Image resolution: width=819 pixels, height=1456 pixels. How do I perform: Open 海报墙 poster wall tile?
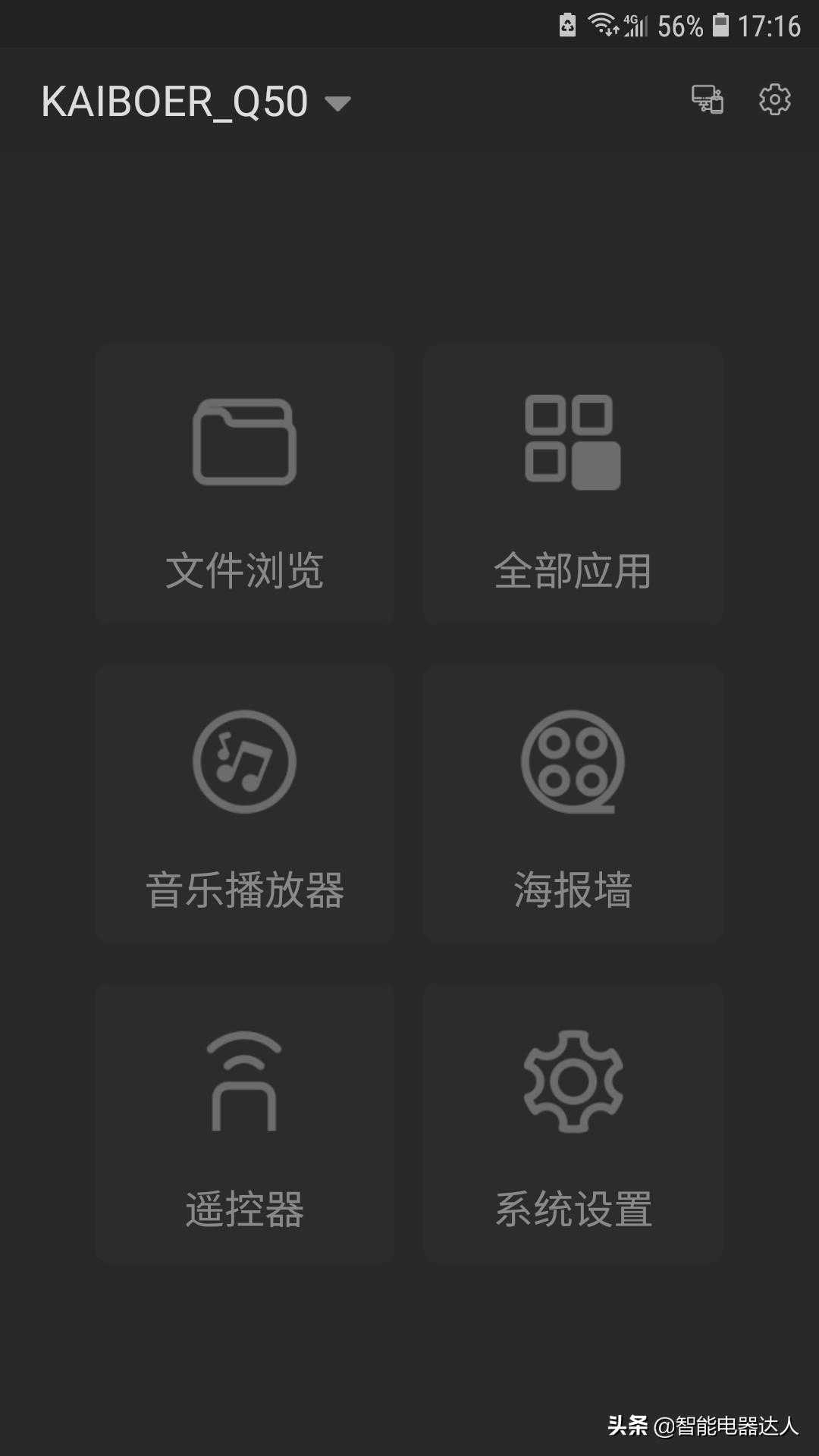[x=573, y=804]
